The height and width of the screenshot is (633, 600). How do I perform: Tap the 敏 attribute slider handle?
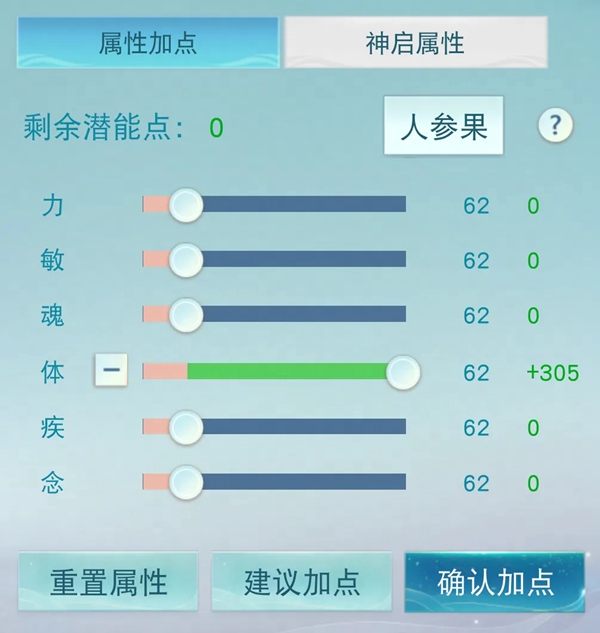click(185, 261)
